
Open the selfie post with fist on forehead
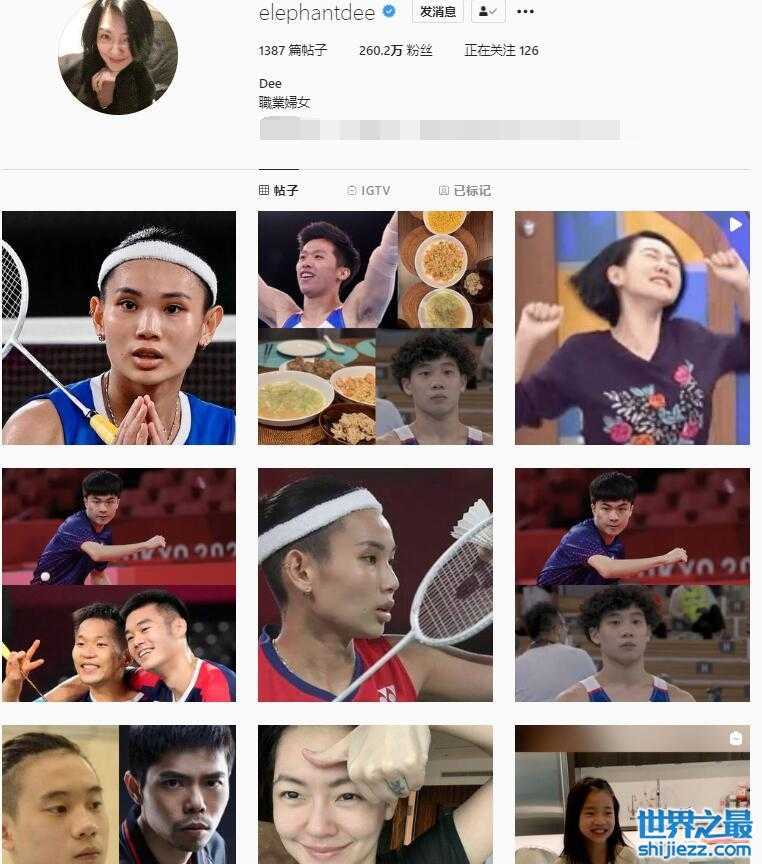(375, 794)
